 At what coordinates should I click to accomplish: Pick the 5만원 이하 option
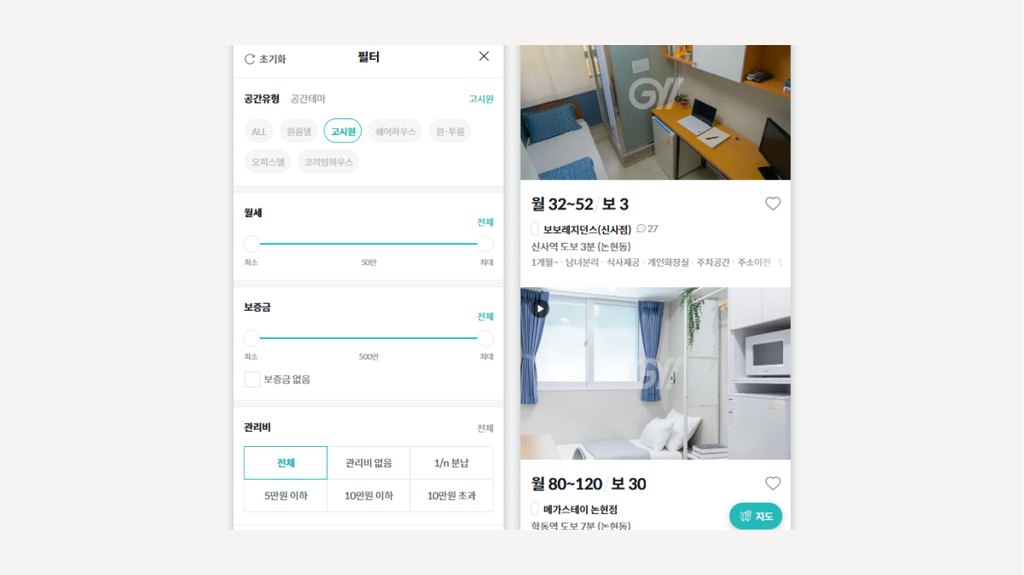[285, 495]
